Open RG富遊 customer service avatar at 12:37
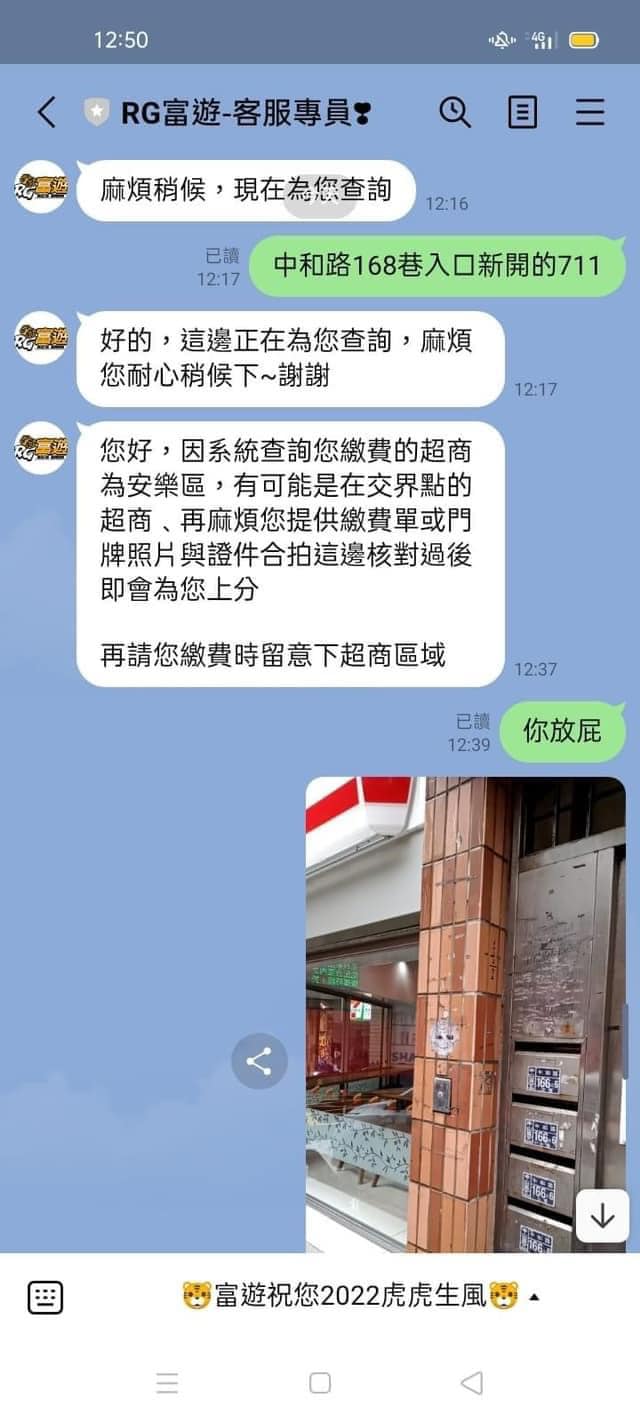 (40, 448)
